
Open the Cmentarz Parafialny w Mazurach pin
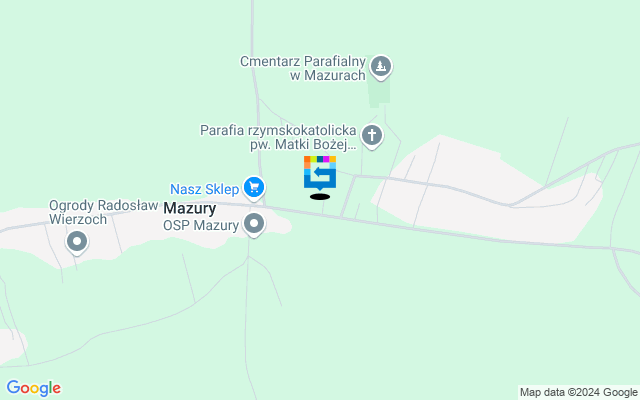coord(380,67)
